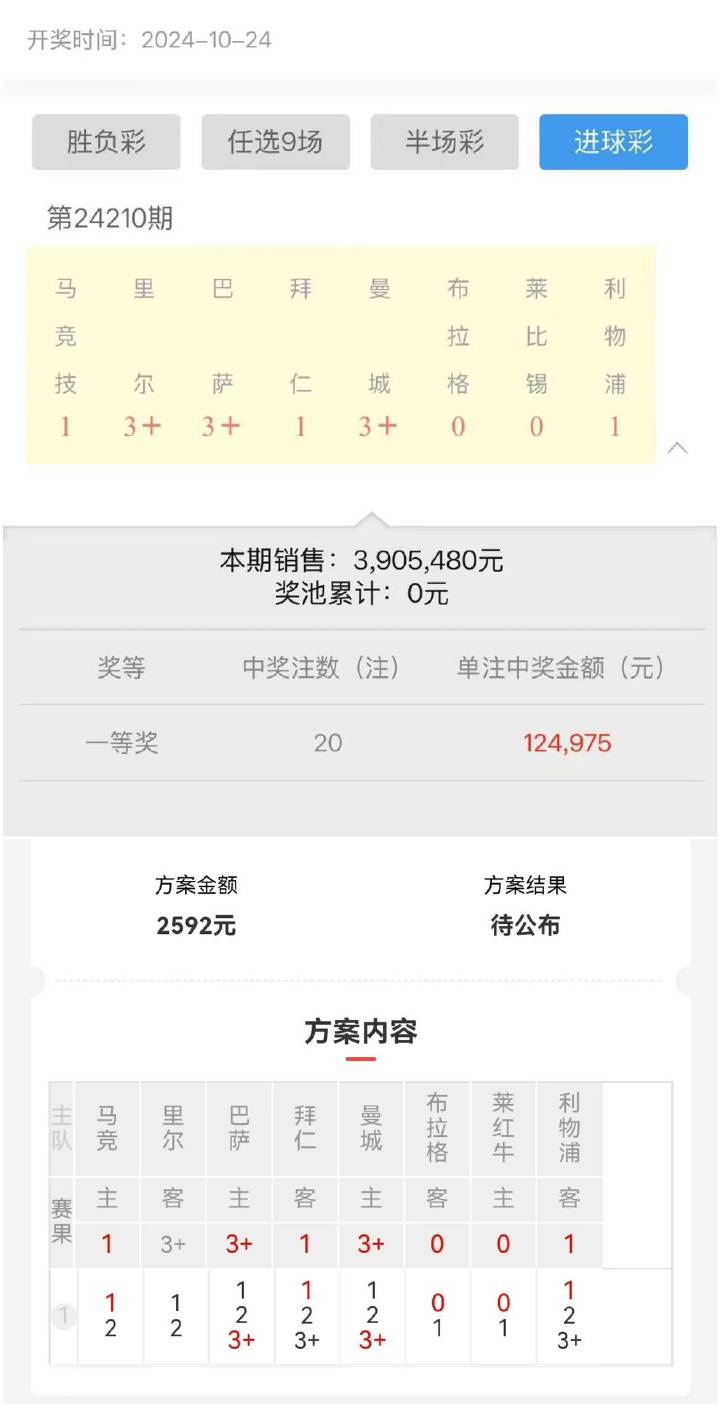Image resolution: width=720 pixels, height=1406 pixels.
Task: Click the 巴萨 column header in plan table
Action: 239,1128
